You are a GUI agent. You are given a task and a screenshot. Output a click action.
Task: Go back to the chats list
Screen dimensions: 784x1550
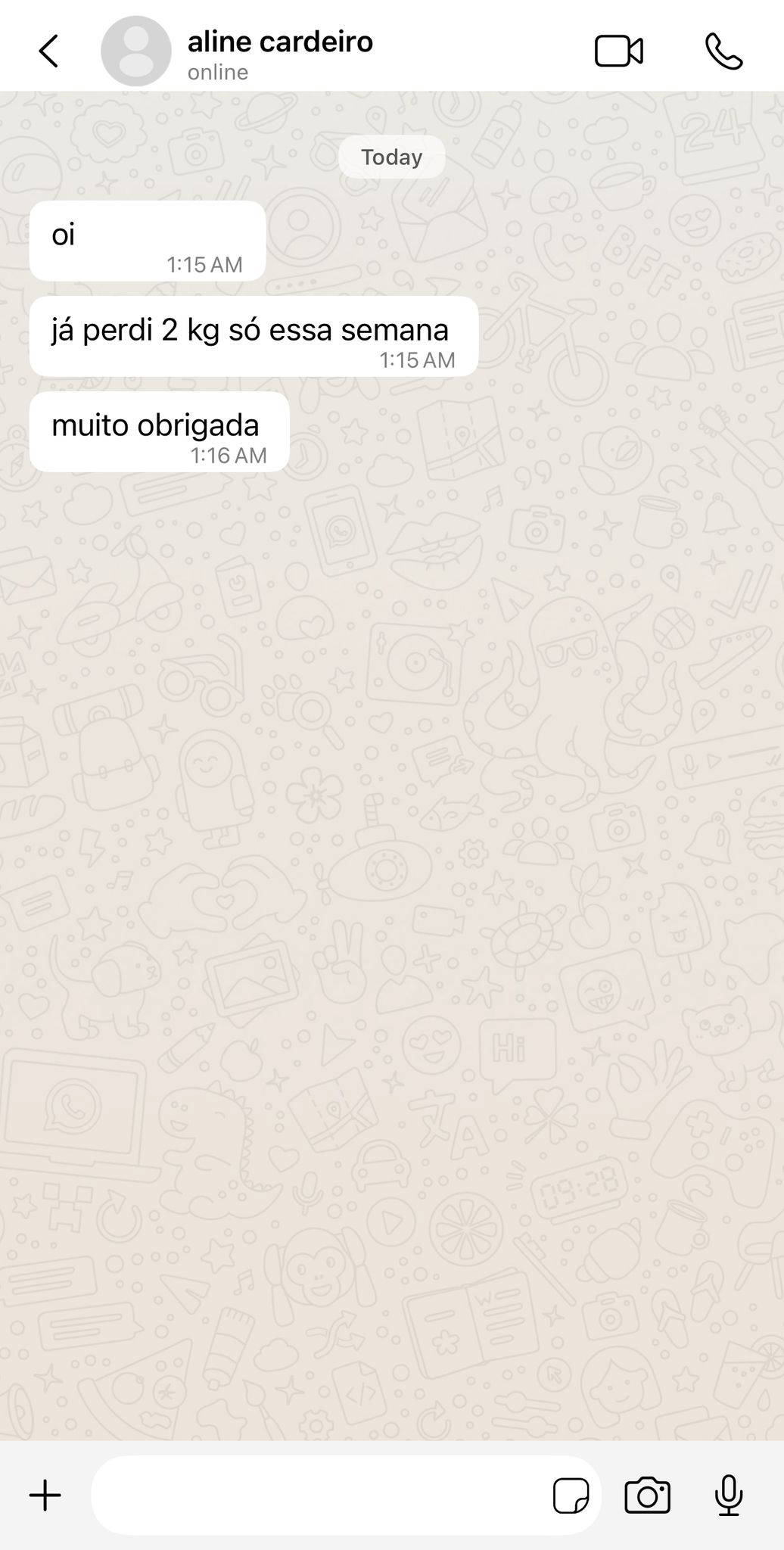click(x=48, y=51)
